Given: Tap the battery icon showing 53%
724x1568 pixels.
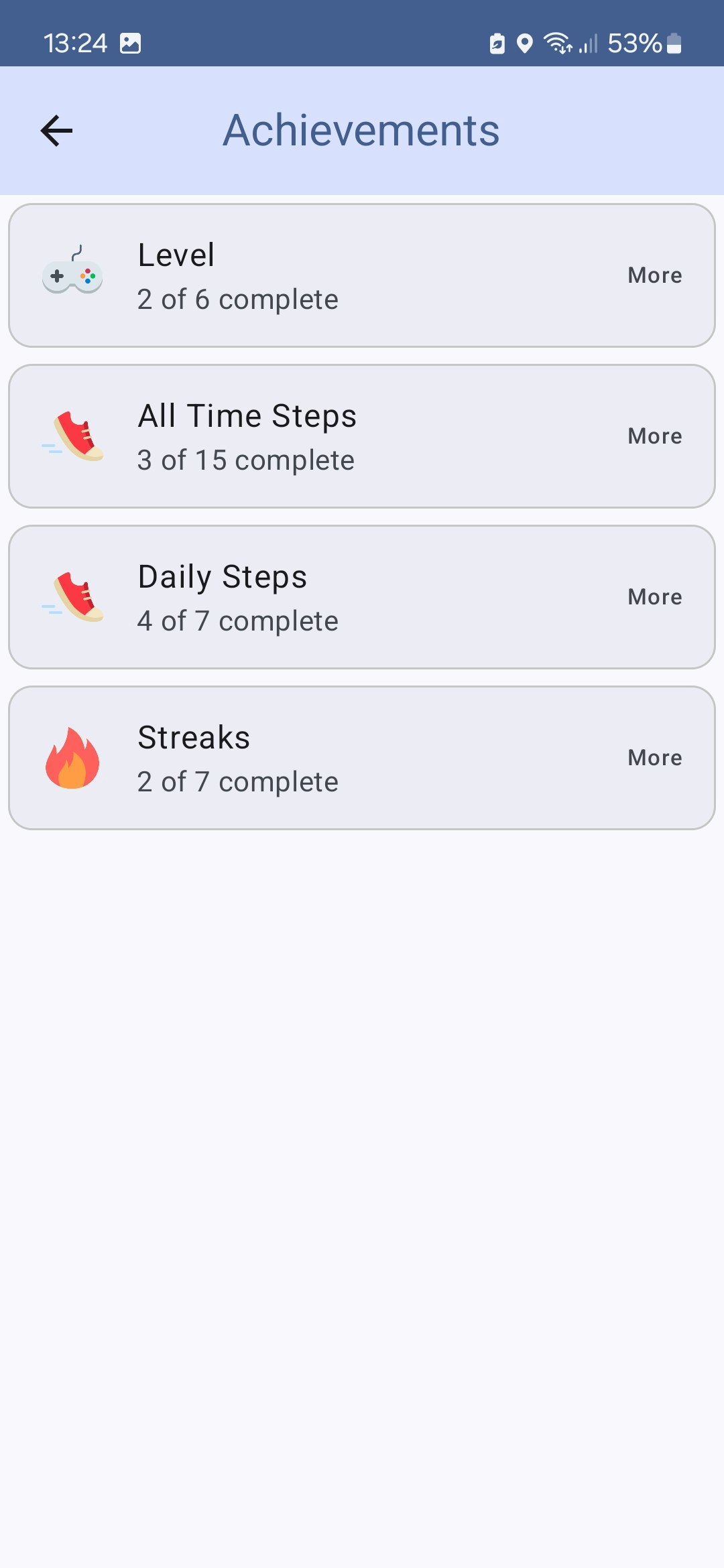Looking at the screenshot, I should click(672, 43).
